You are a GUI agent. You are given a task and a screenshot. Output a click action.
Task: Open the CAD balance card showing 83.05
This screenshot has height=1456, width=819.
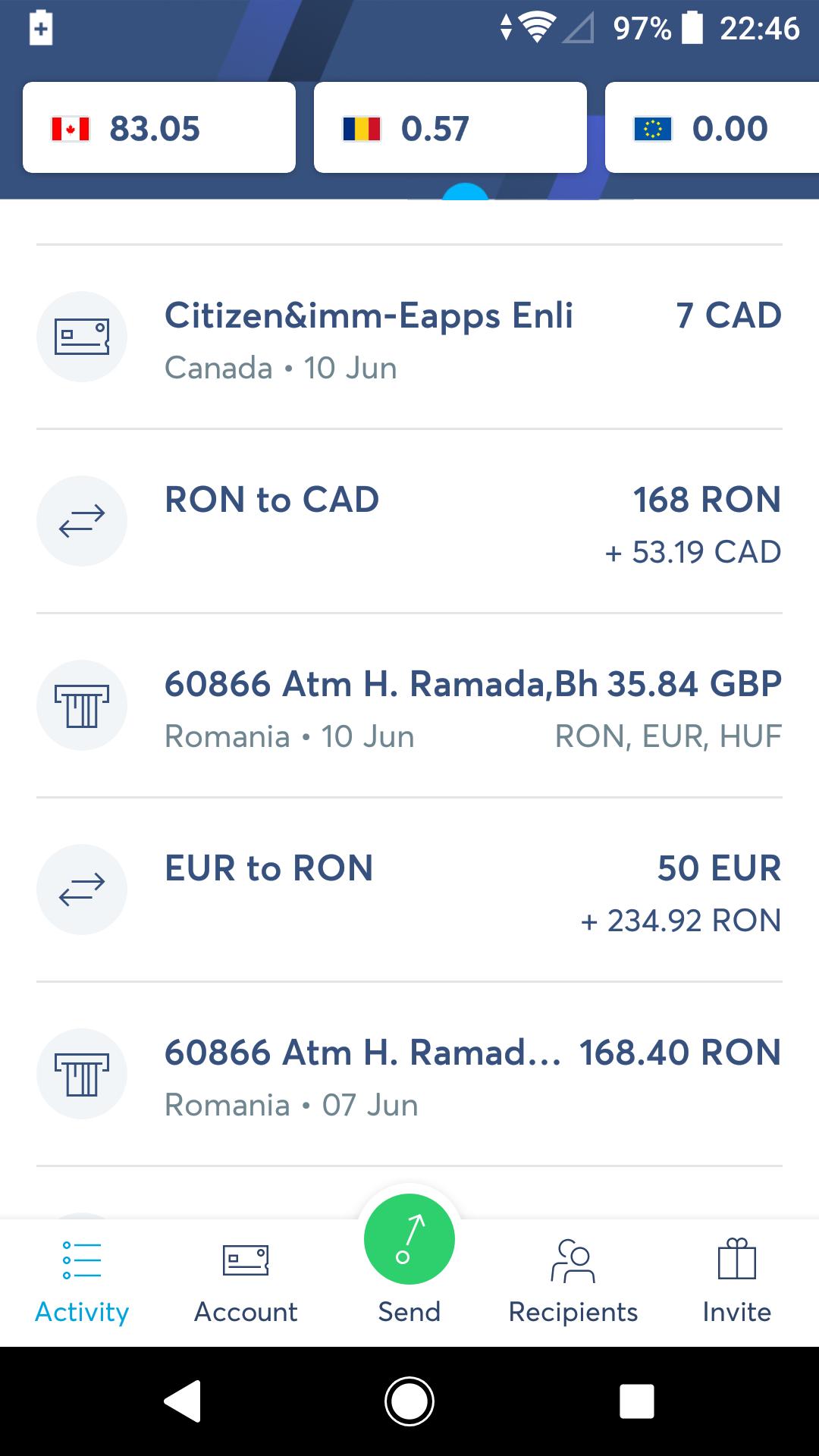click(159, 127)
